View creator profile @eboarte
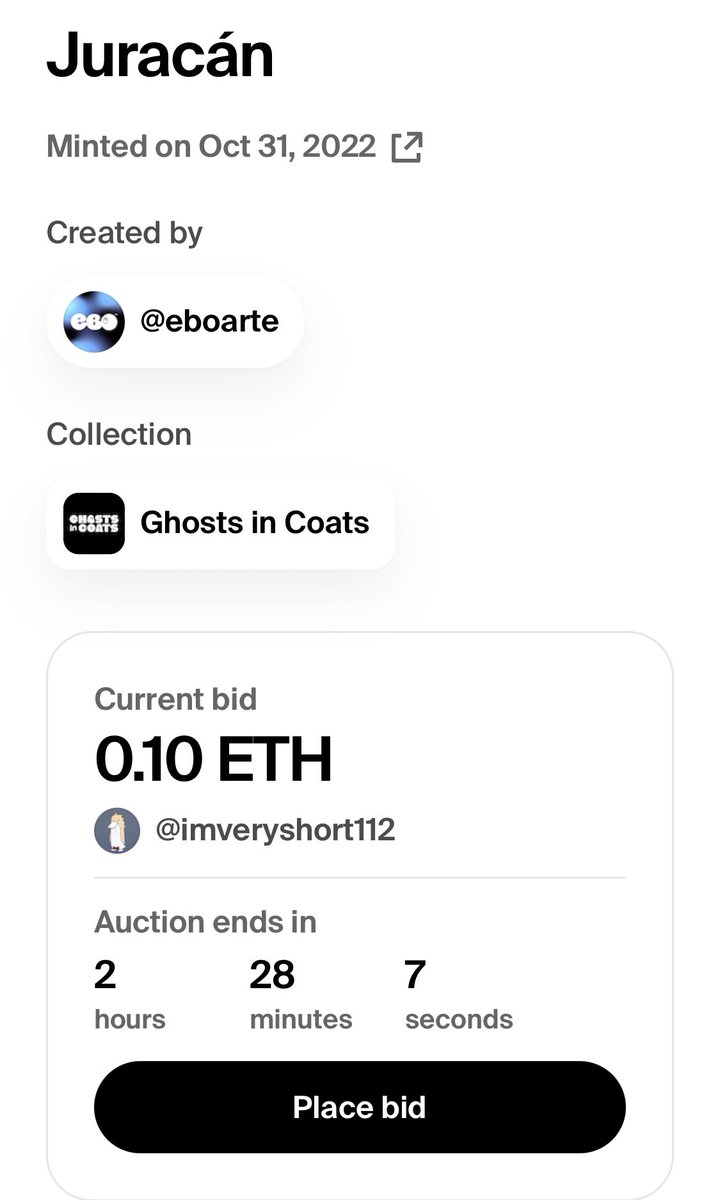Viewport: 720px width, 1200px height. pyautogui.click(x=175, y=322)
